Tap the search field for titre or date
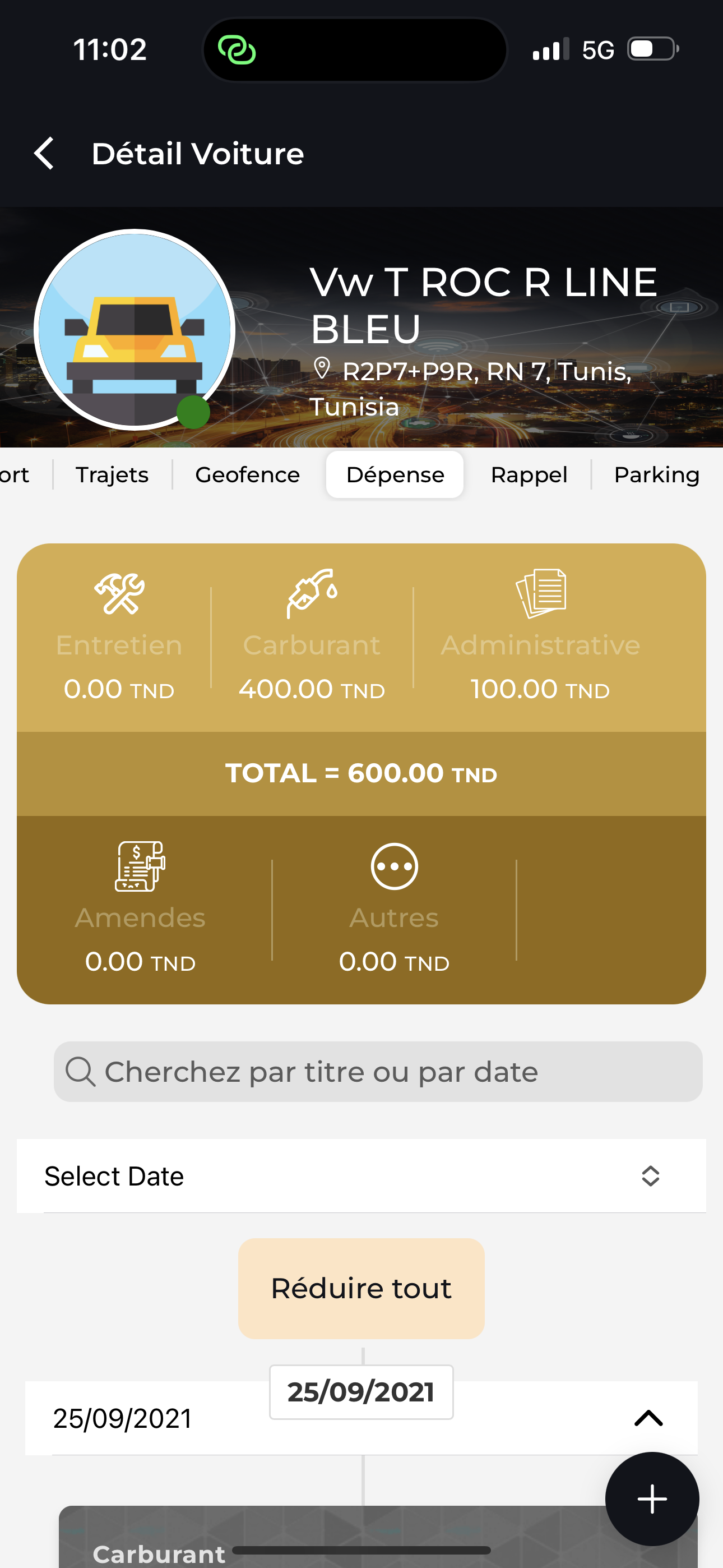This screenshot has width=723, height=1568. (x=377, y=1072)
